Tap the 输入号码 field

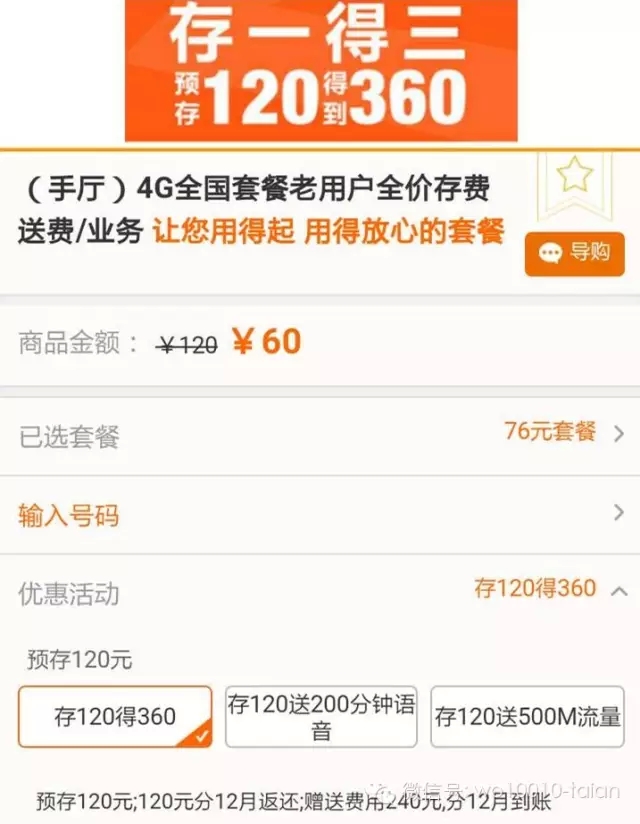coord(320,515)
